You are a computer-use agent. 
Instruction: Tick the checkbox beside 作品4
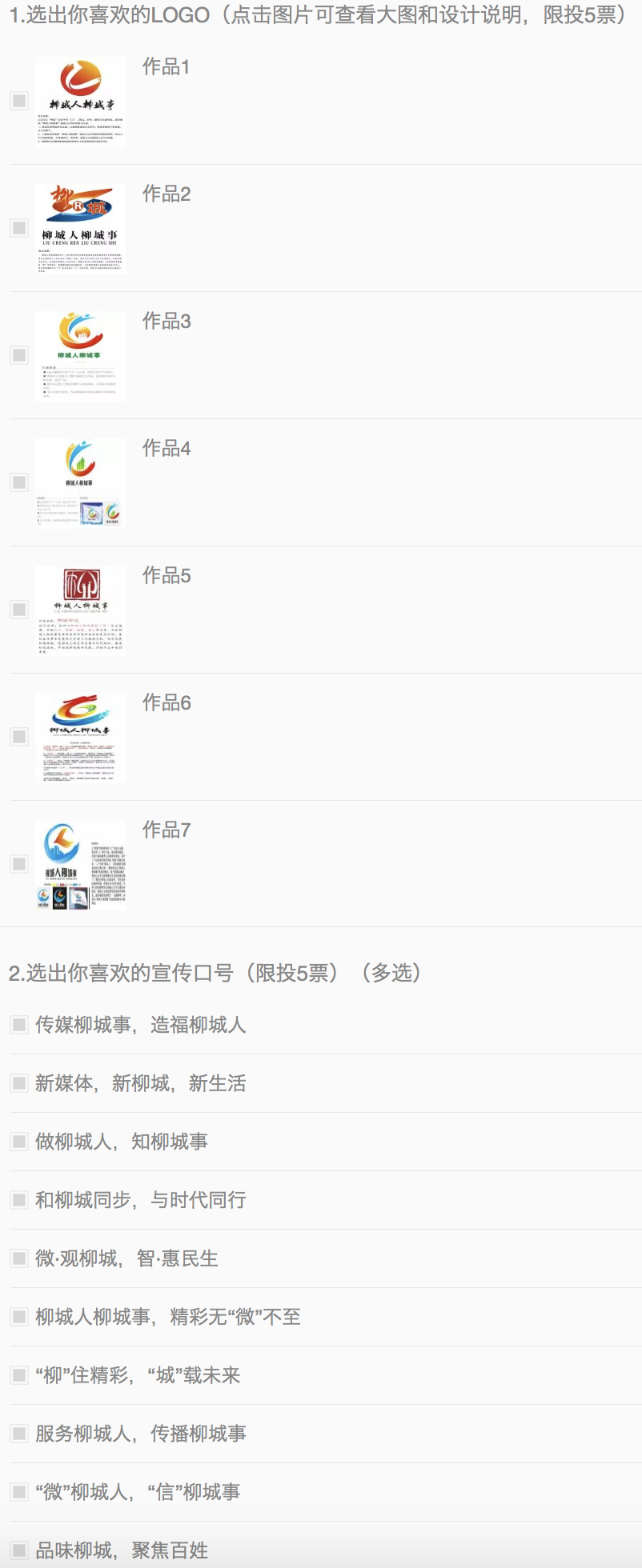coord(19,482)
